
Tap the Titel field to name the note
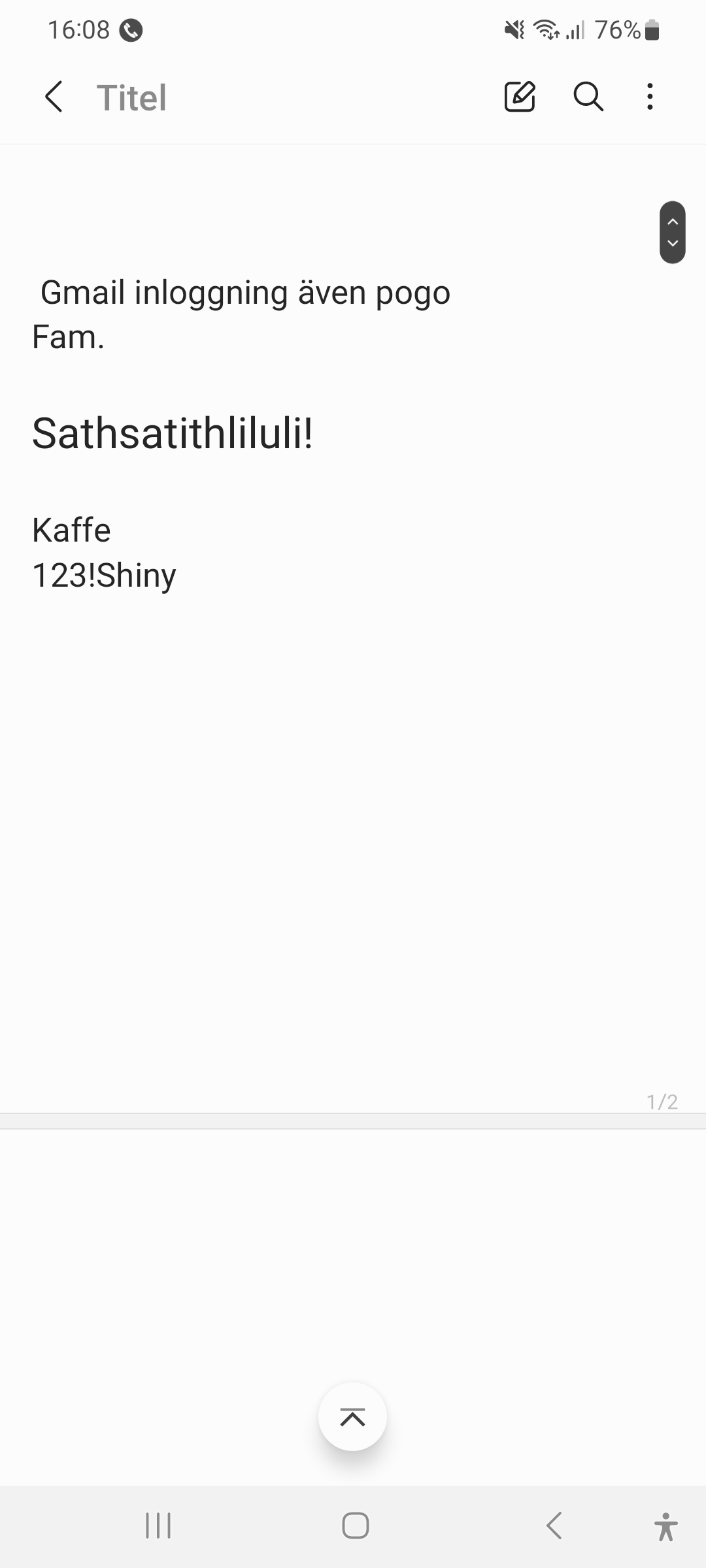(132, 98)
